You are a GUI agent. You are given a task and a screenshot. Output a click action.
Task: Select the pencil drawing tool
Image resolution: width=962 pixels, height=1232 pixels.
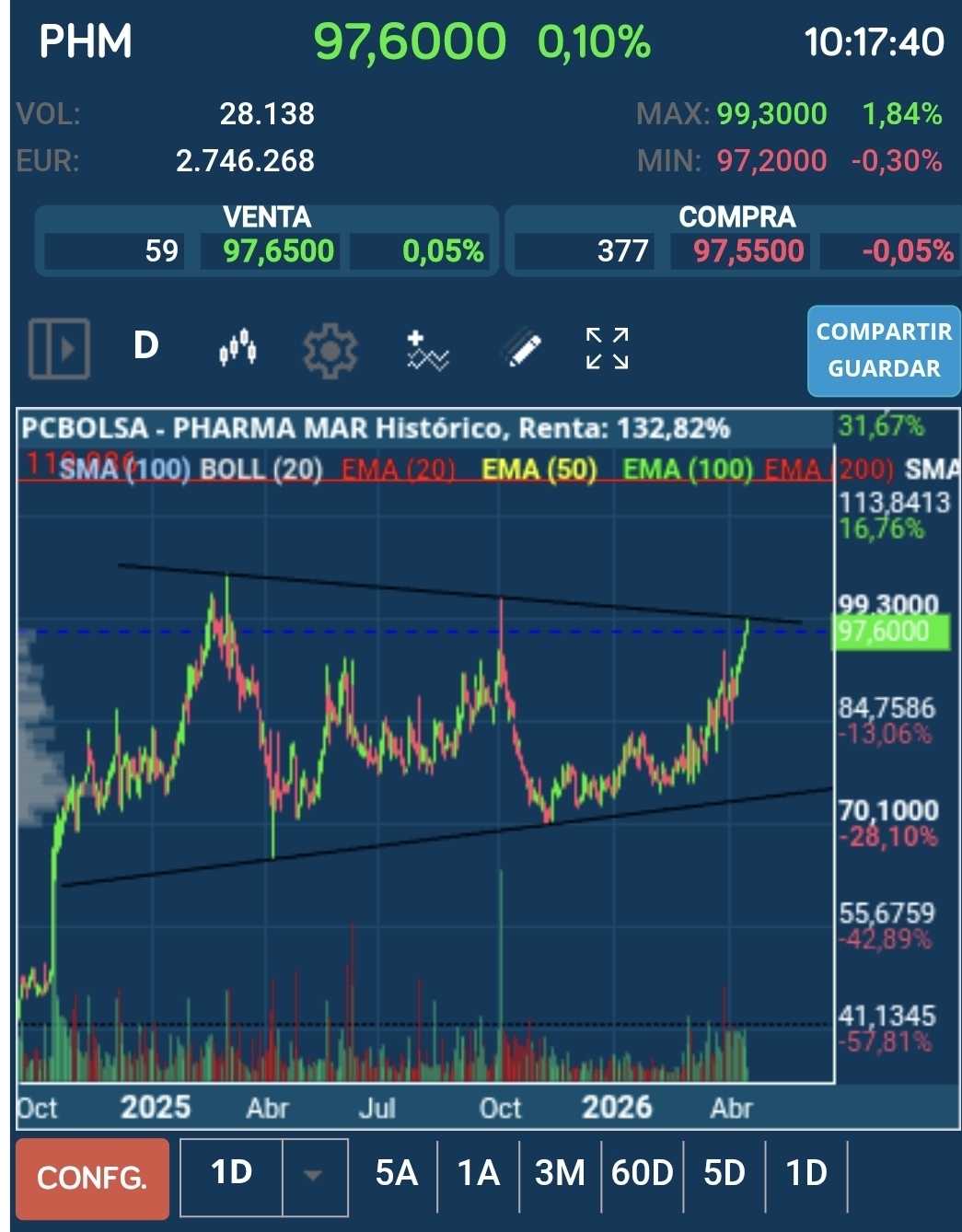click(x=523, y=350)
